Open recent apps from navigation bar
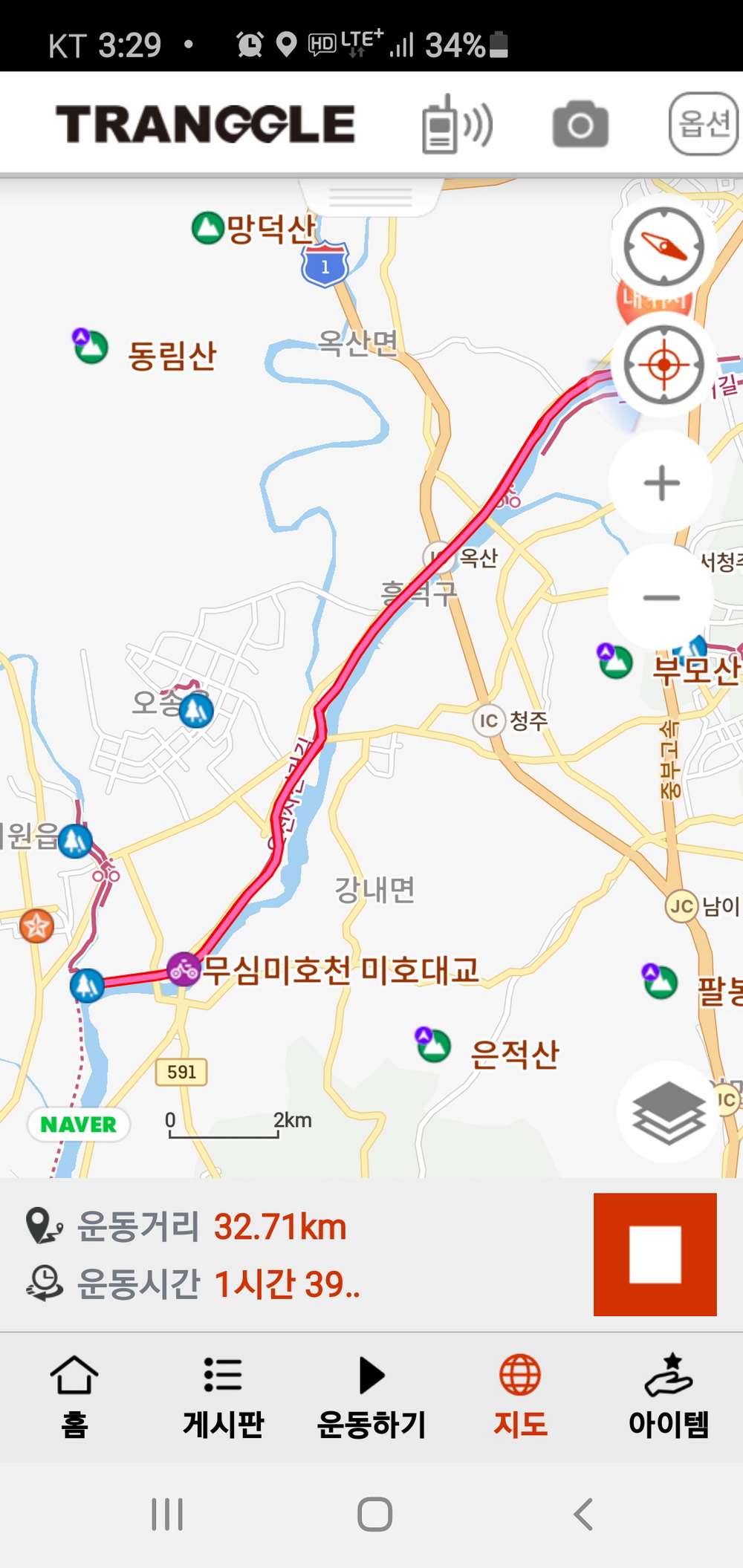 pyautogui.click(x=167, y=1514)
